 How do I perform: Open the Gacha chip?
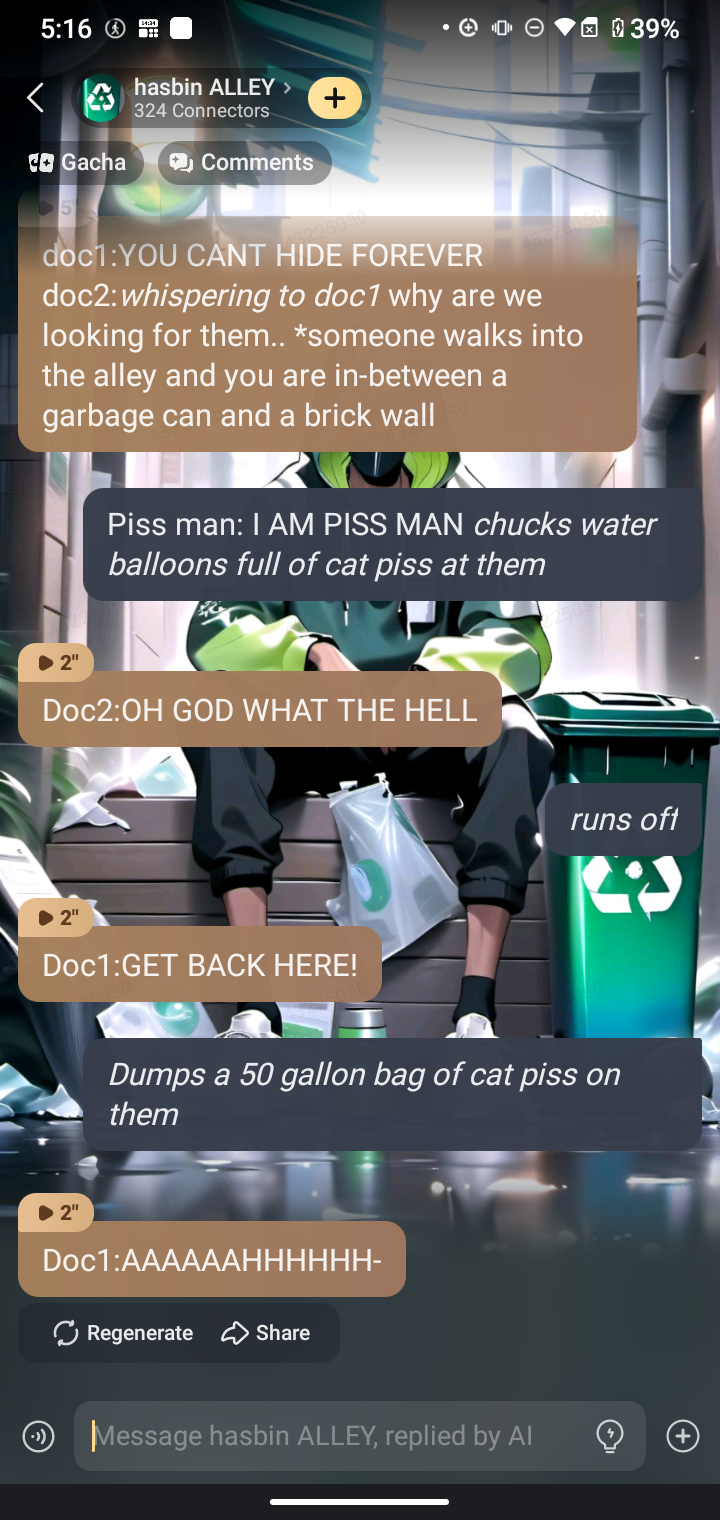79,162
